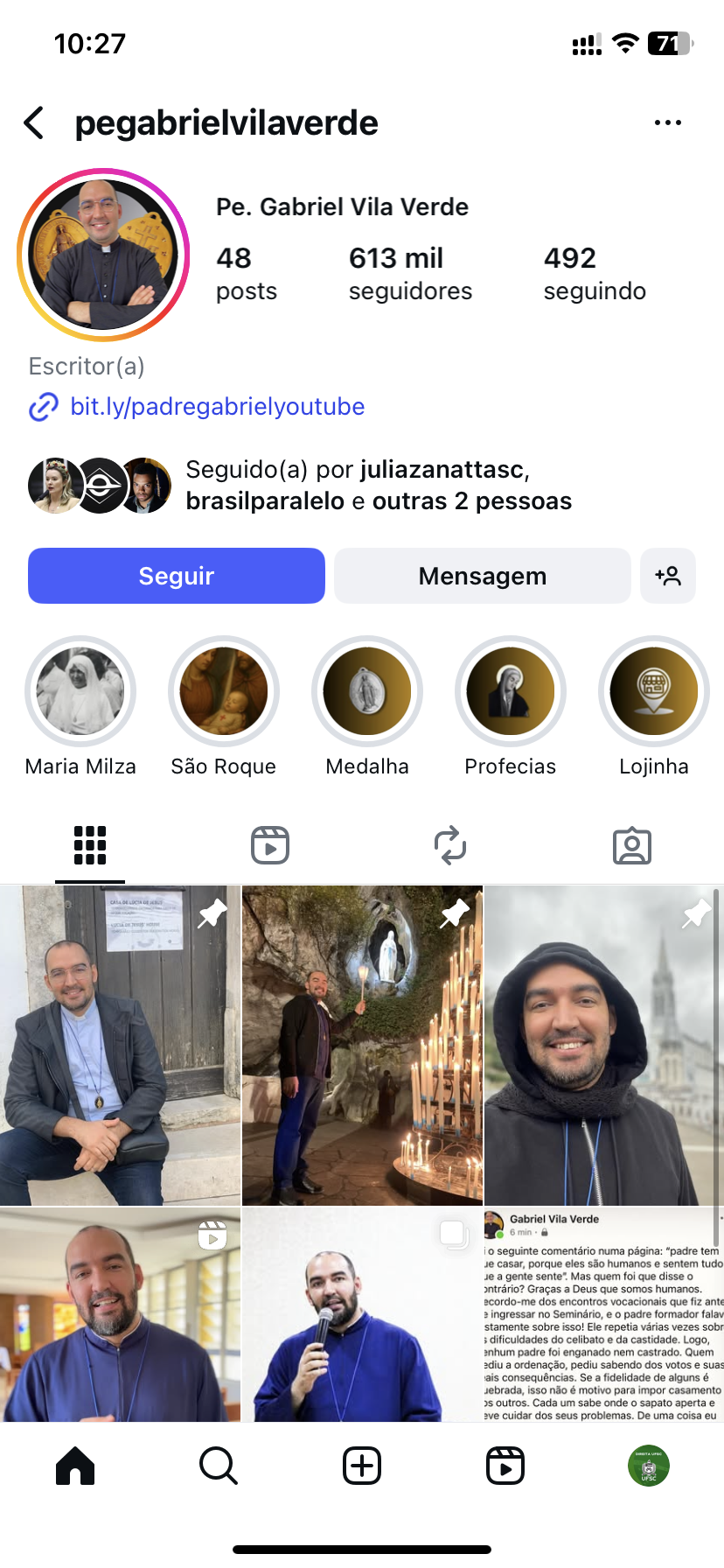Switch to the tagged photos tab
This screenshot has width=724, height=1568.
[631, 845]
